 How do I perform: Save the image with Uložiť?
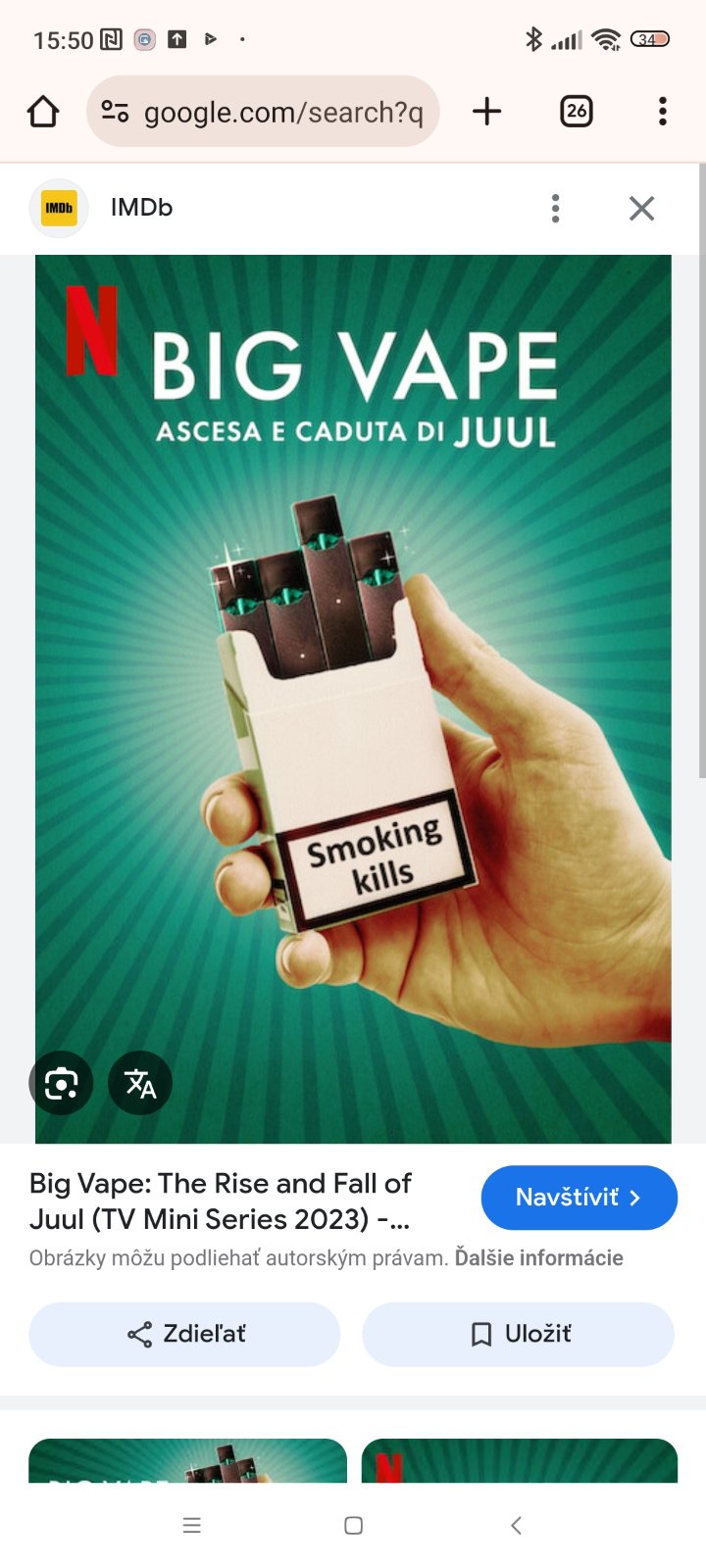coord(518,1334)
